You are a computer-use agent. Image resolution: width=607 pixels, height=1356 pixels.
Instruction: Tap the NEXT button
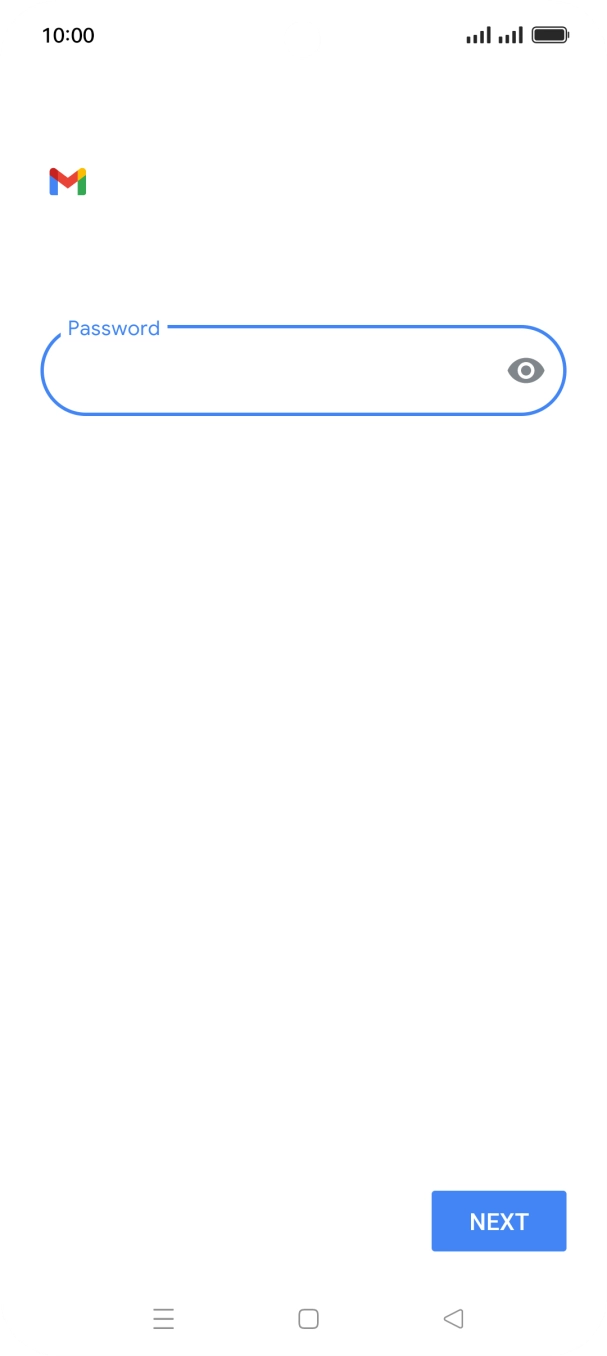499,1221
